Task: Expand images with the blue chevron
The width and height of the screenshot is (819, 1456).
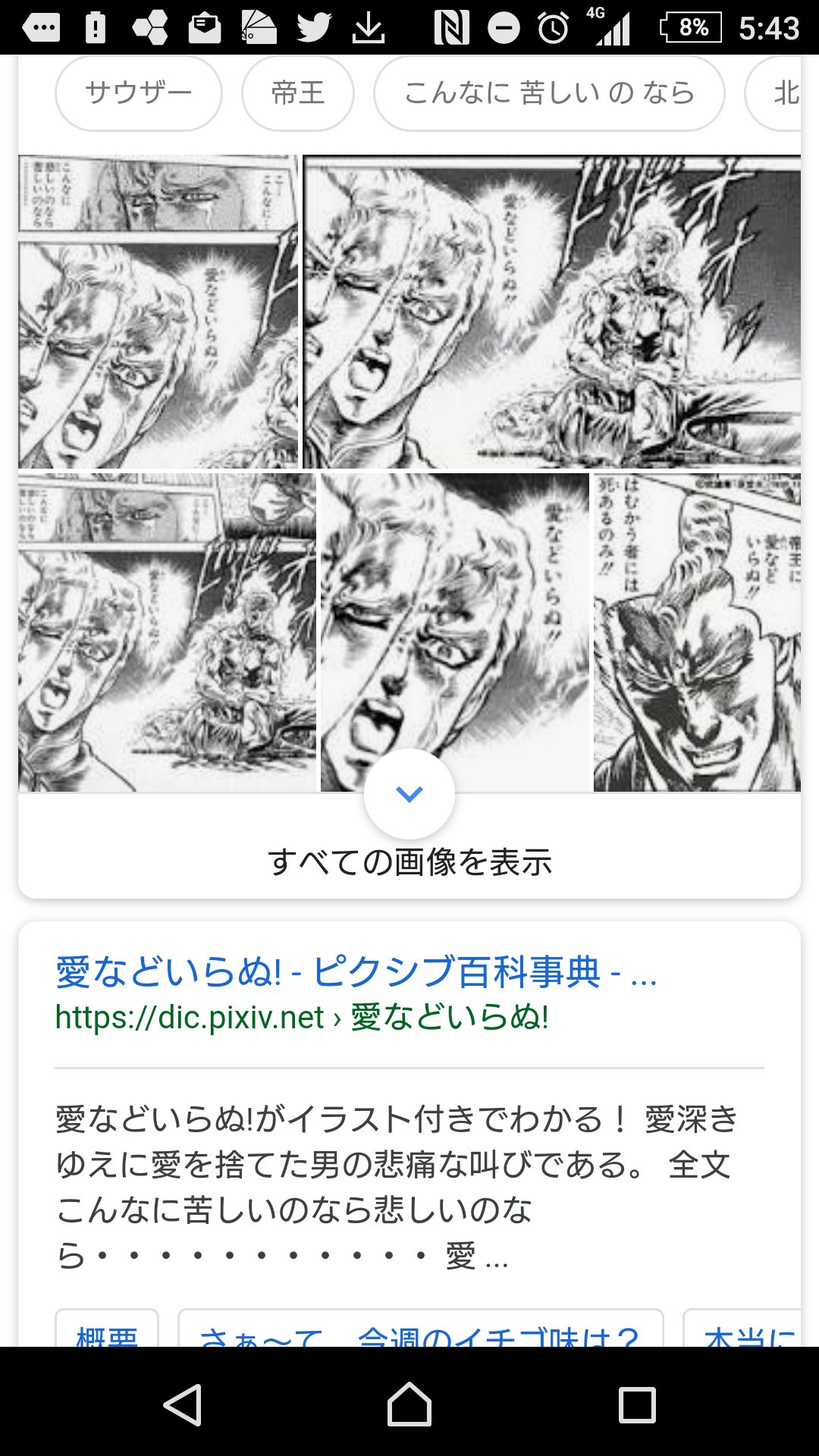Action: pos(409,794)
